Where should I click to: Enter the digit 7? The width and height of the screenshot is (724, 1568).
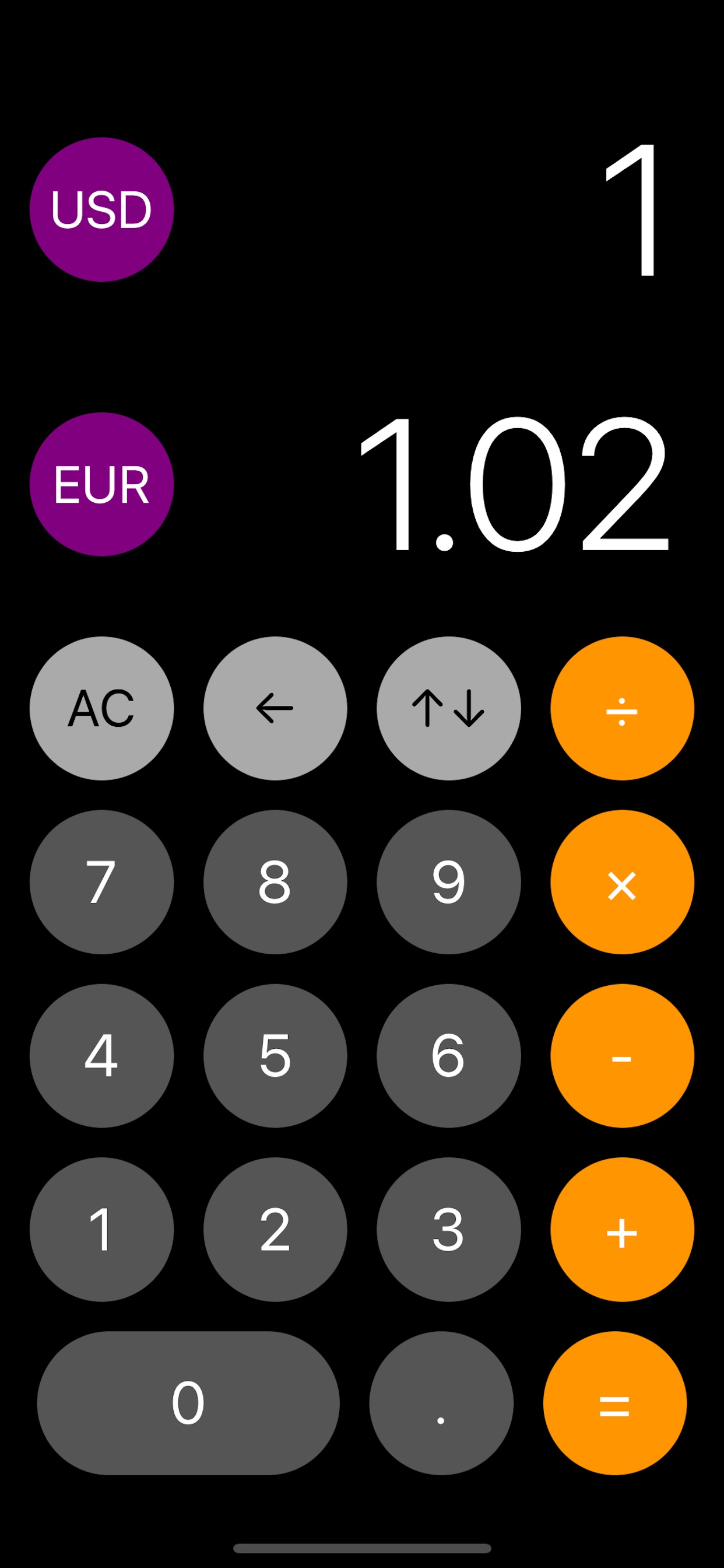(101, 882)
